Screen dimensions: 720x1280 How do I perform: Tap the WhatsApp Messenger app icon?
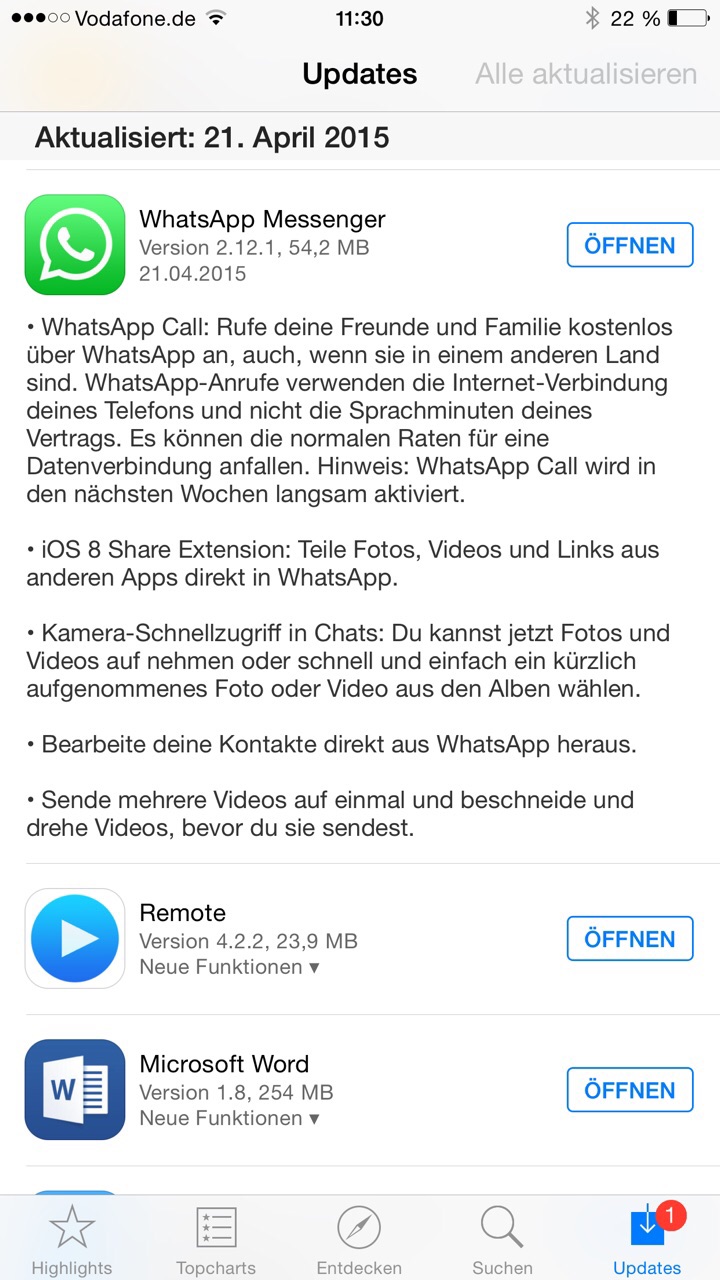(x=75, y=245)
